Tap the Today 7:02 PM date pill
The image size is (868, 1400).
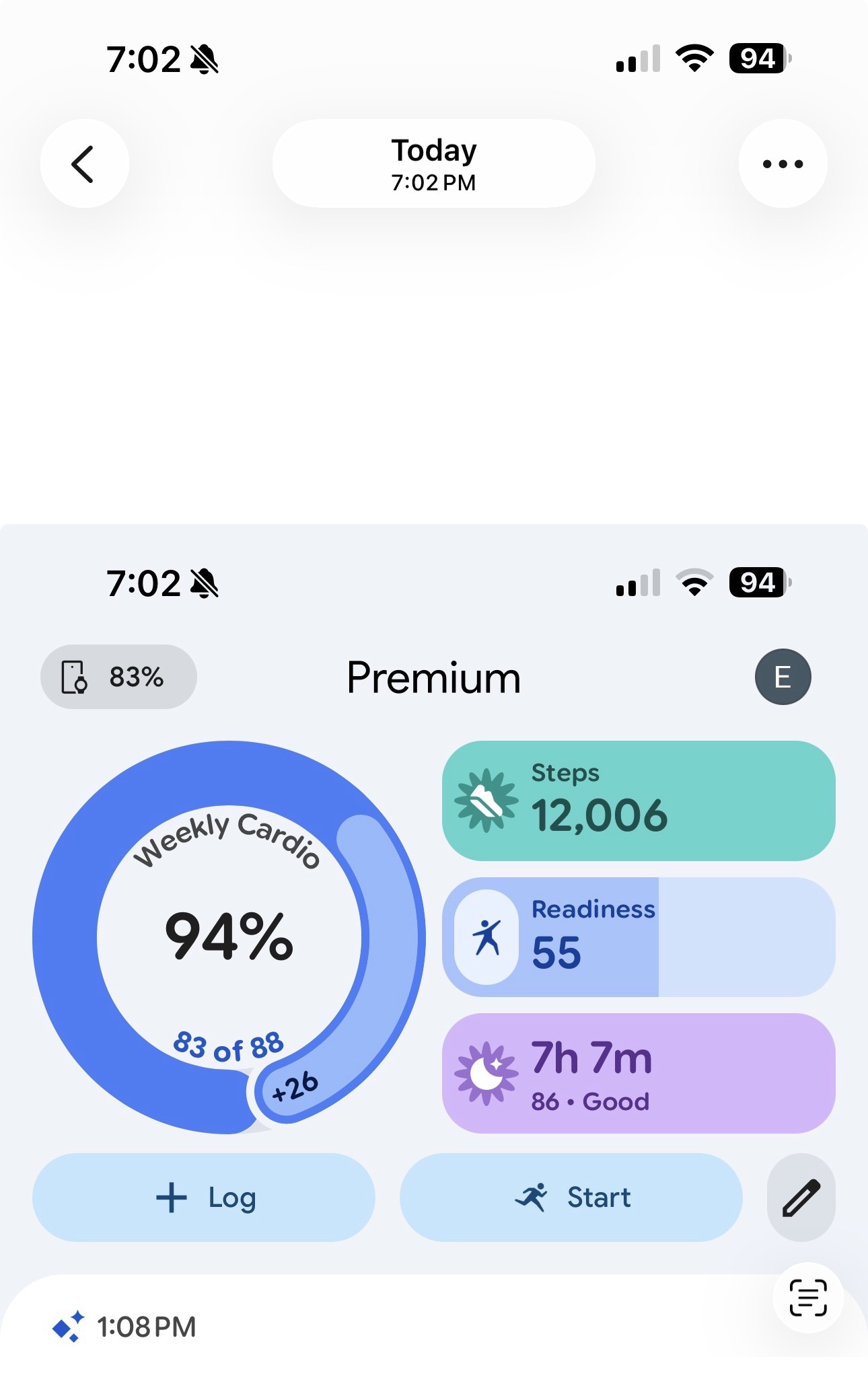[x=434, y=163]
